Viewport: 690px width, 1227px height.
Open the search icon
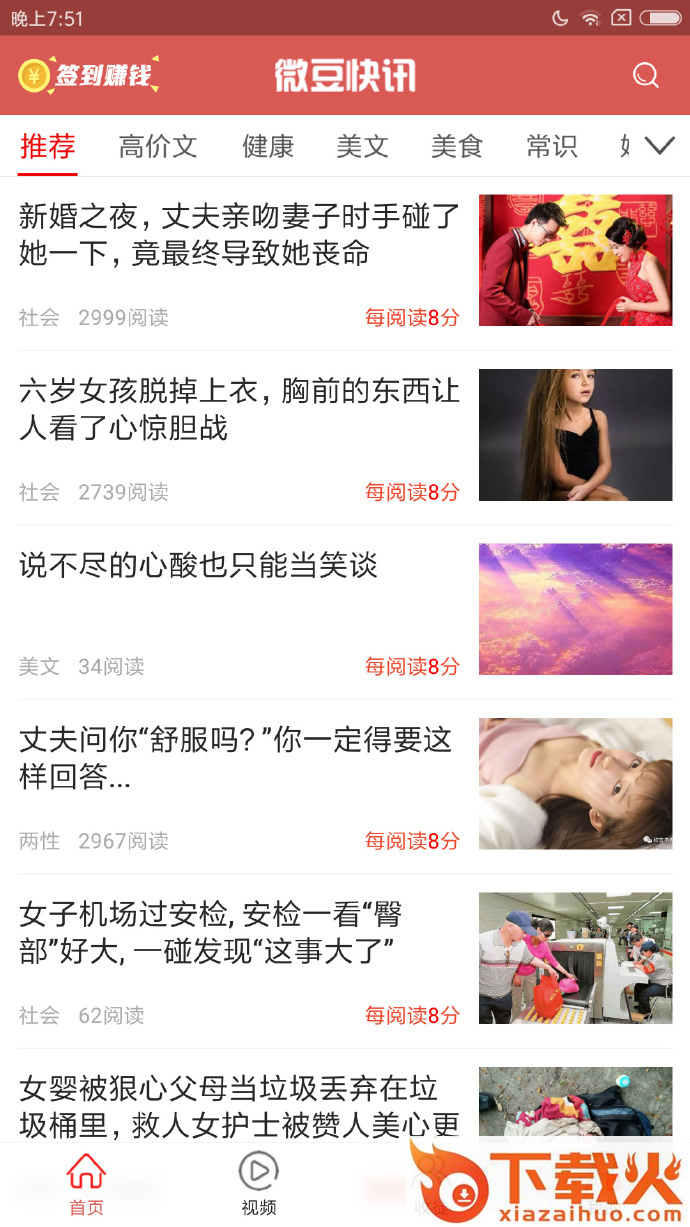646,76
